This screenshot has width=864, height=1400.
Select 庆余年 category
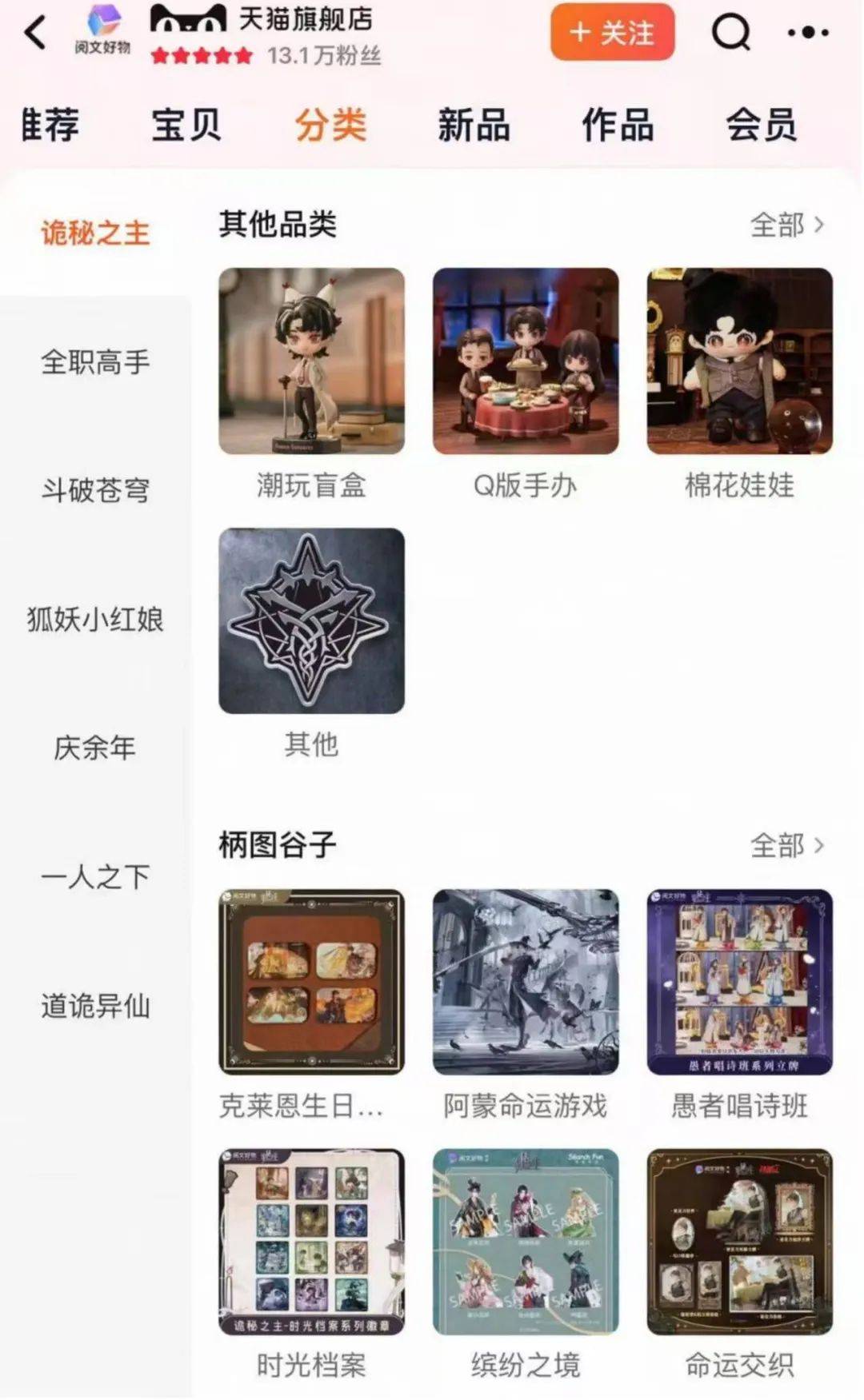pyautogui.click(x=95, y=748)
